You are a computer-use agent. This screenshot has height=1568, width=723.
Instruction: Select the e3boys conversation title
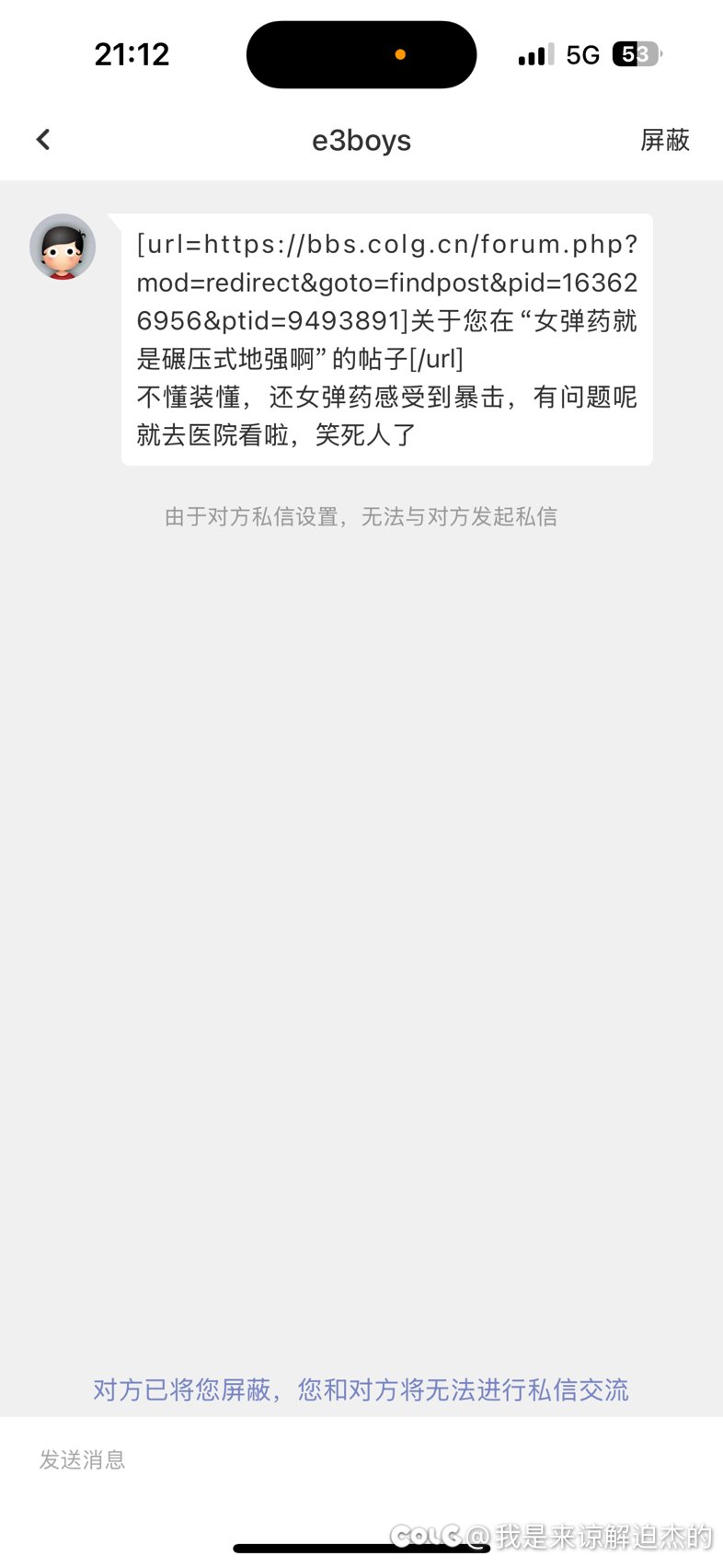[361, 140]
